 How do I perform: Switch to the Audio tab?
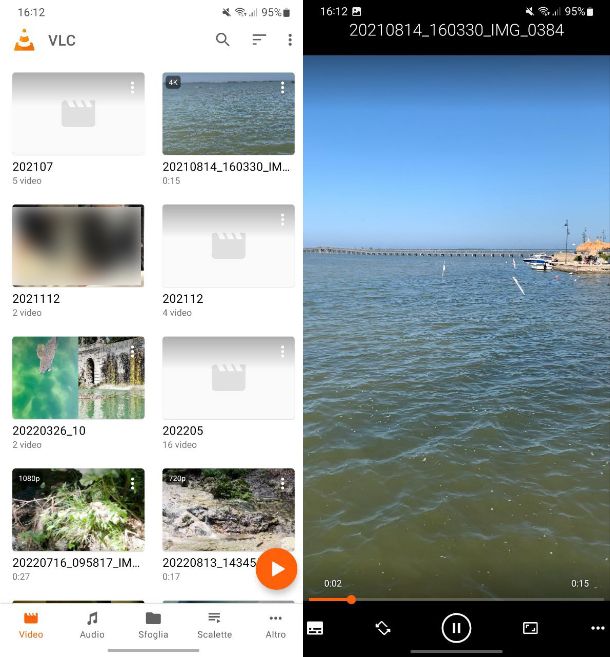coord(92,625)
